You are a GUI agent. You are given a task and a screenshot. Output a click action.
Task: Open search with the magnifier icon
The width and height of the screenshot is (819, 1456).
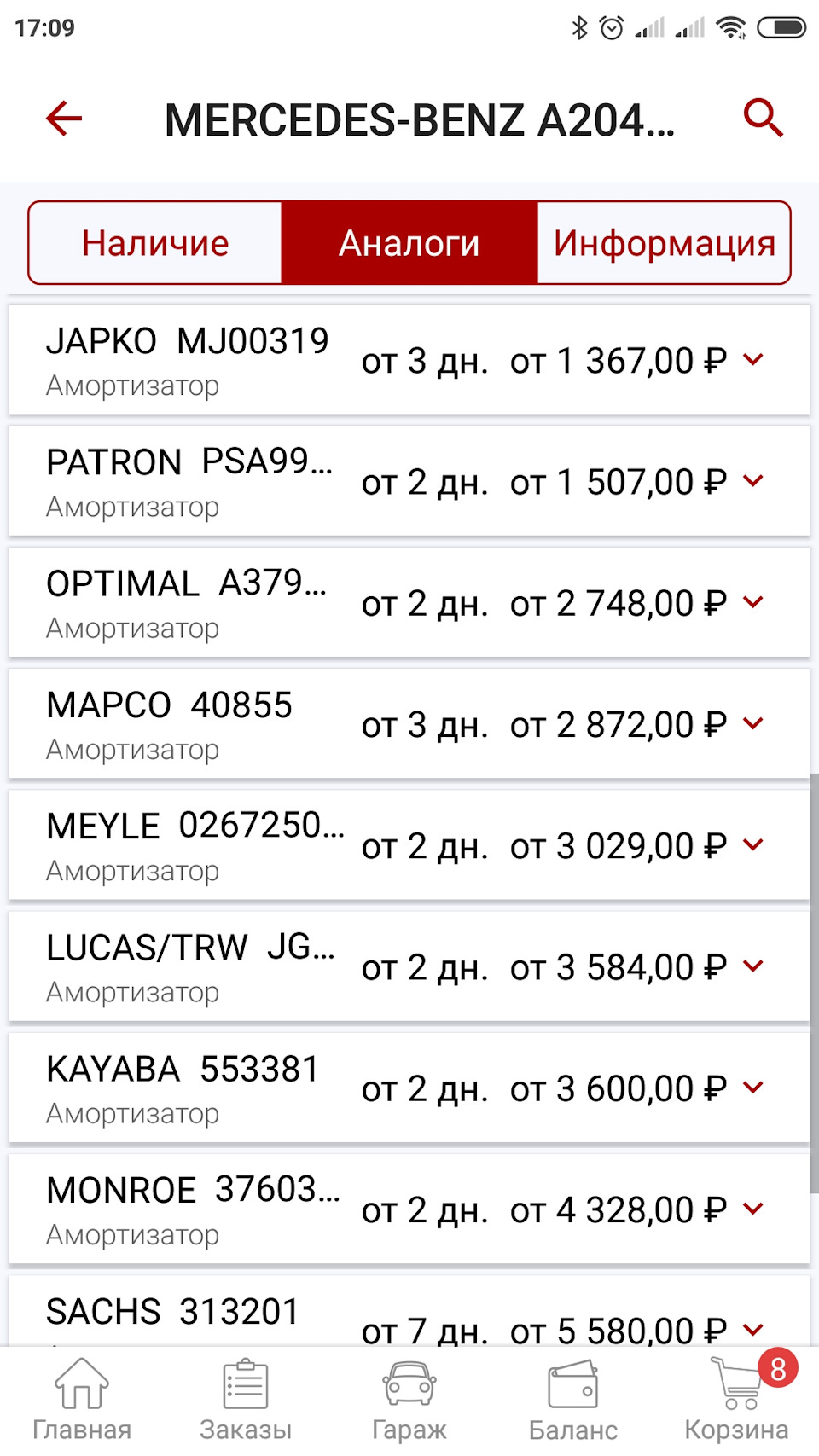(763, 118)
